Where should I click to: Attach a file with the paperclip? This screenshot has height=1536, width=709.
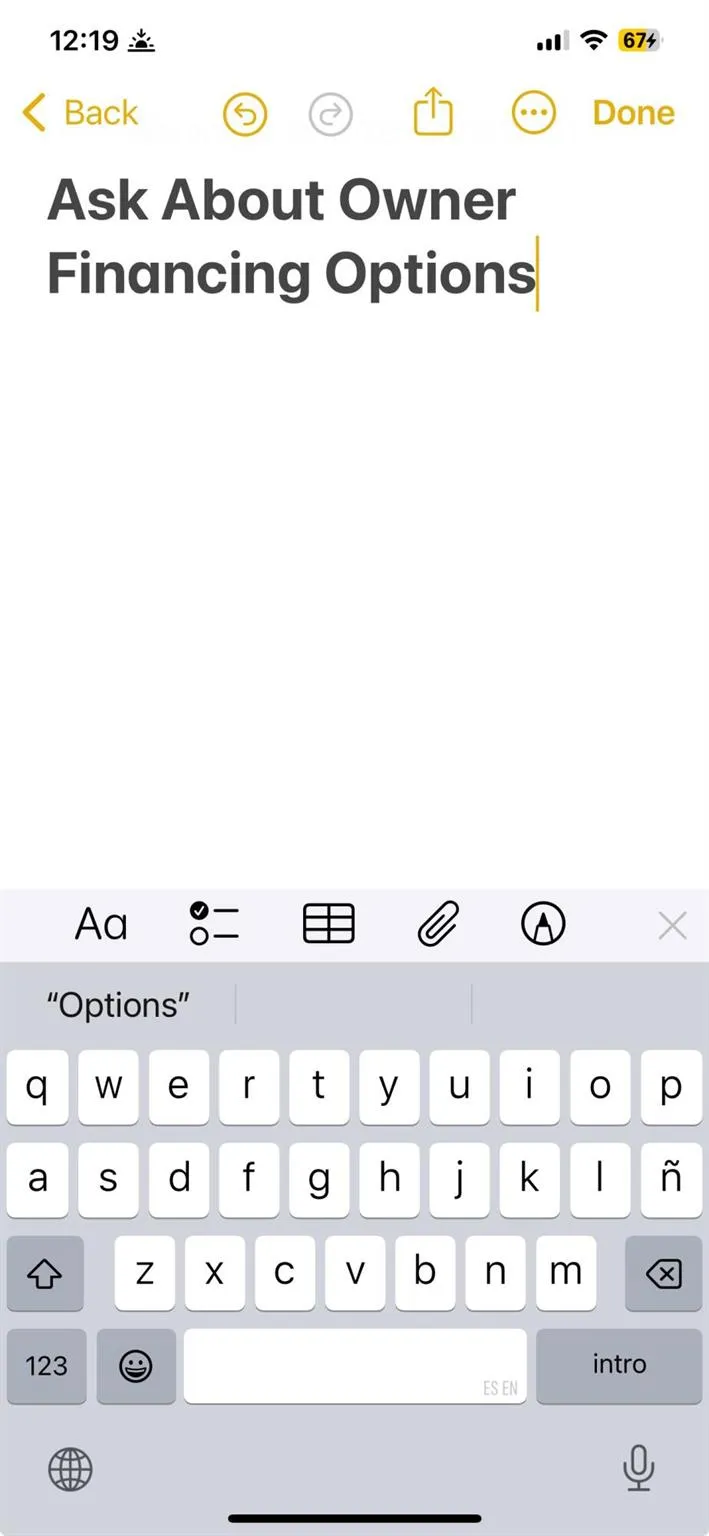click(438, 924)
